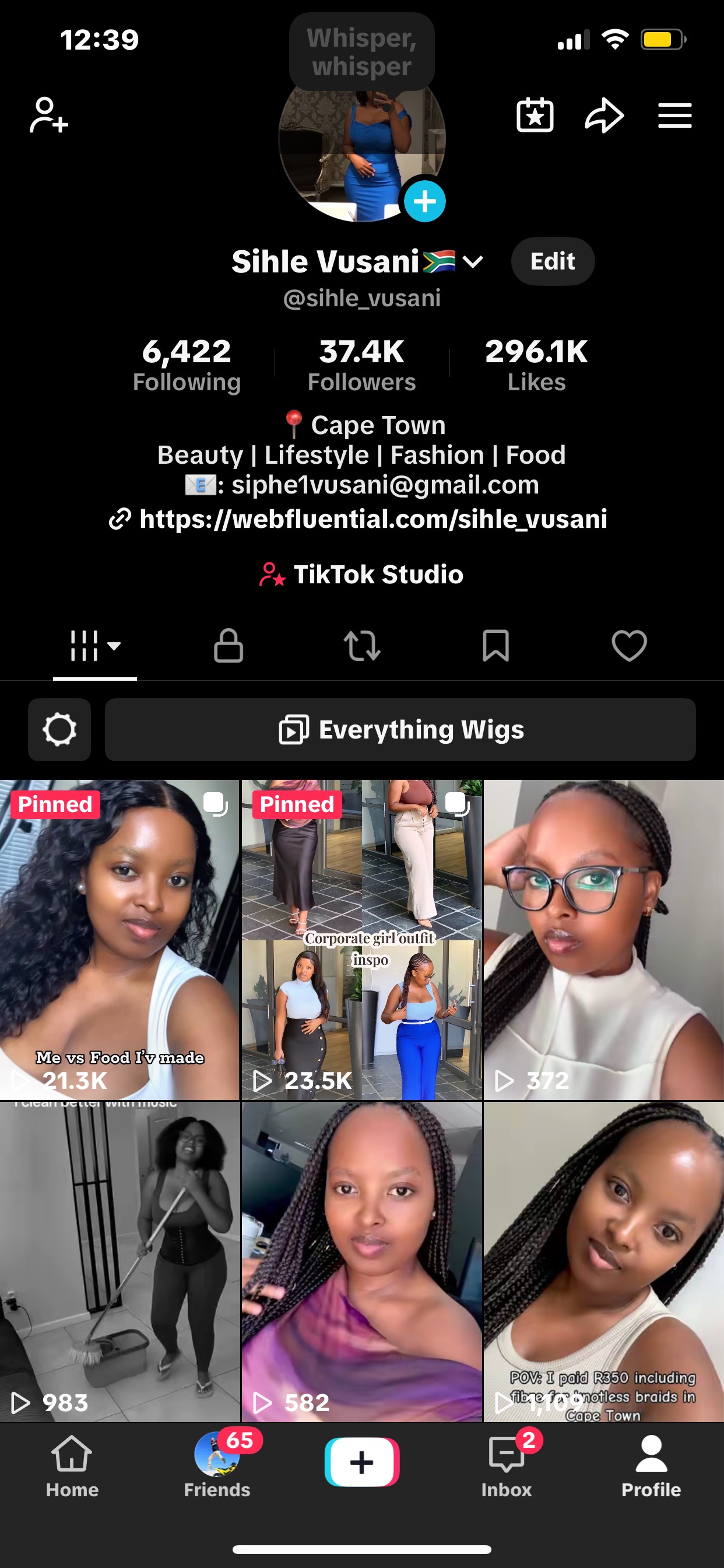Open the add friends icon
The width and height of the screenshot is (724, 1568).
click(x=48, y=115)
